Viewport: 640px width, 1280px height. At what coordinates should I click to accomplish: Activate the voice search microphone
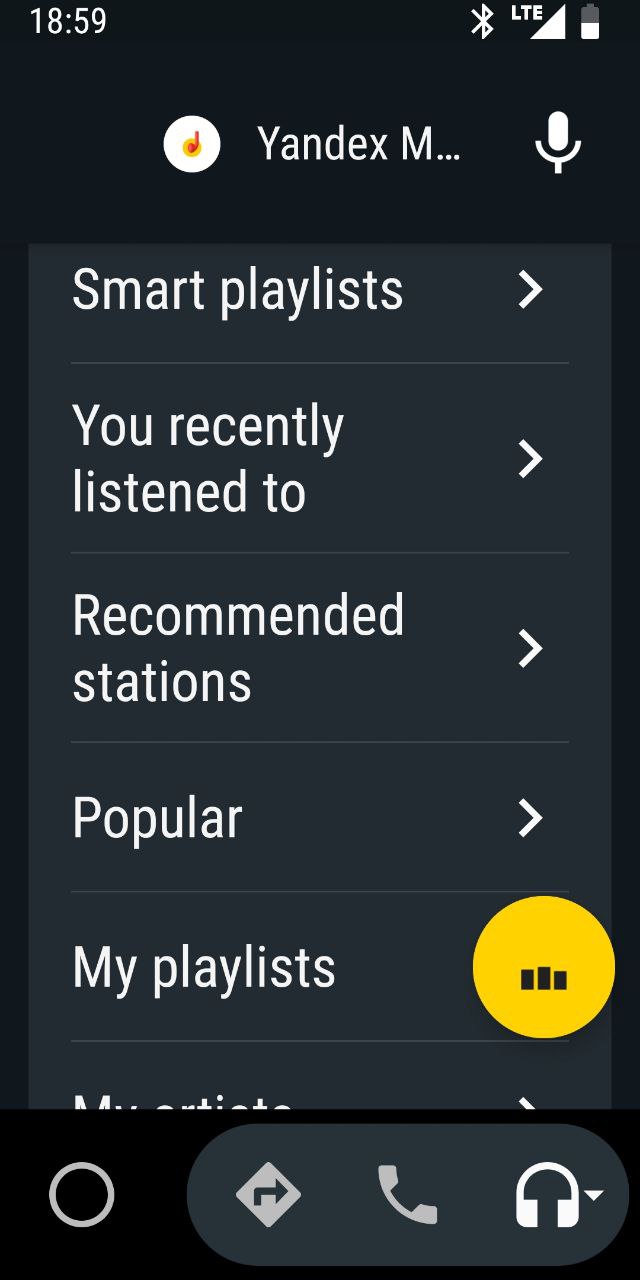pos(557,143)
